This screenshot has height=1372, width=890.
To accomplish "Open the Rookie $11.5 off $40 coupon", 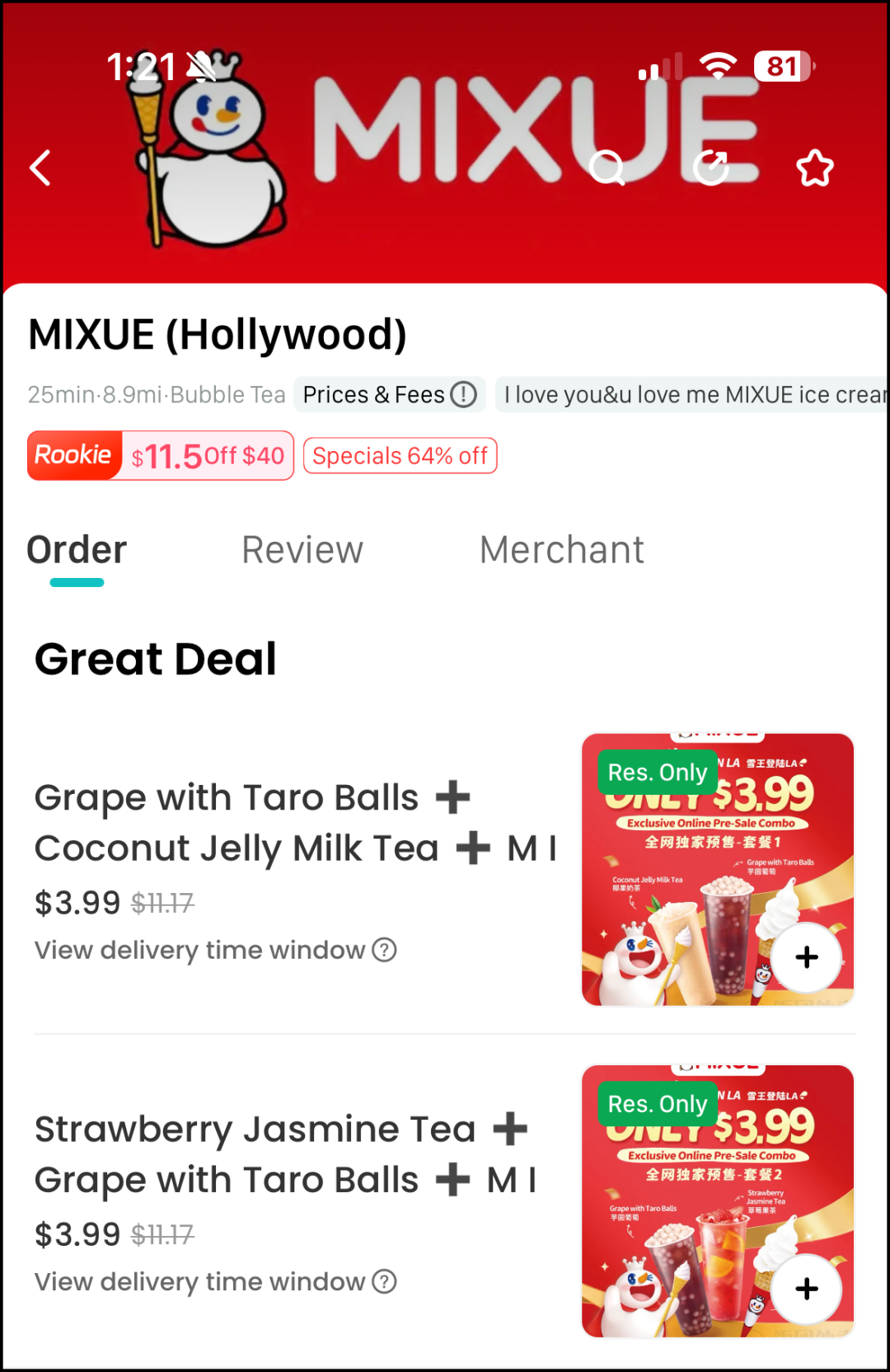I will point(161,456).
